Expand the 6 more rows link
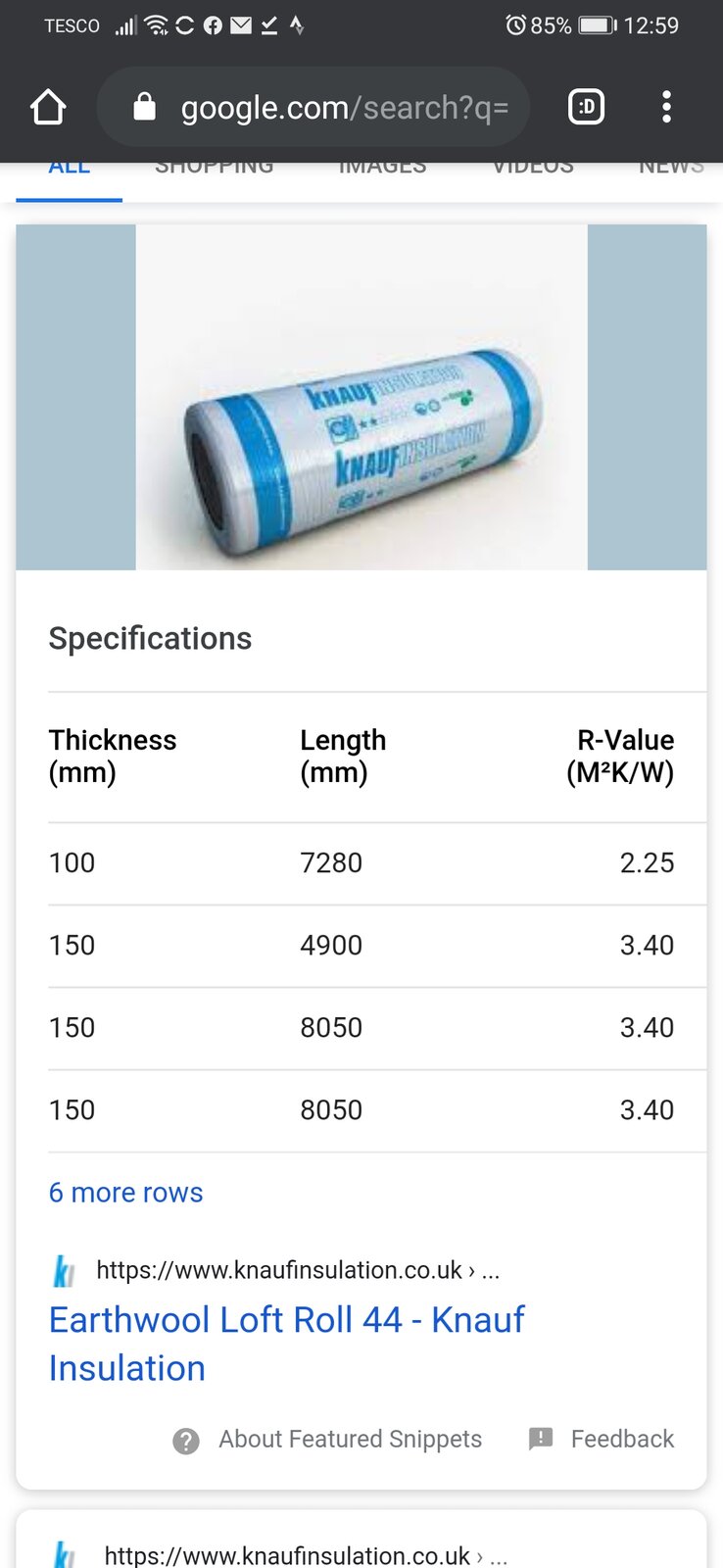 point(126,1193)
